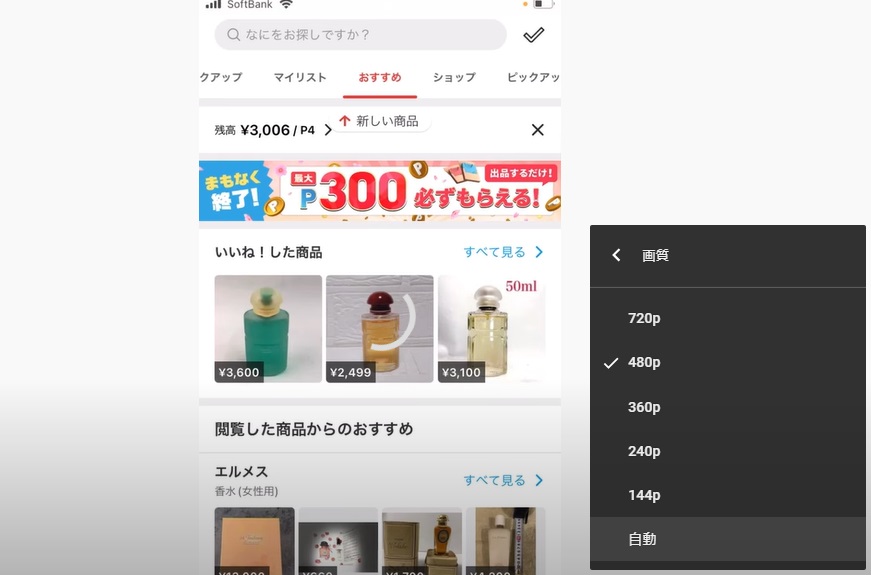
Task: Choose 240p video quality
Action: tap(644, 451)
